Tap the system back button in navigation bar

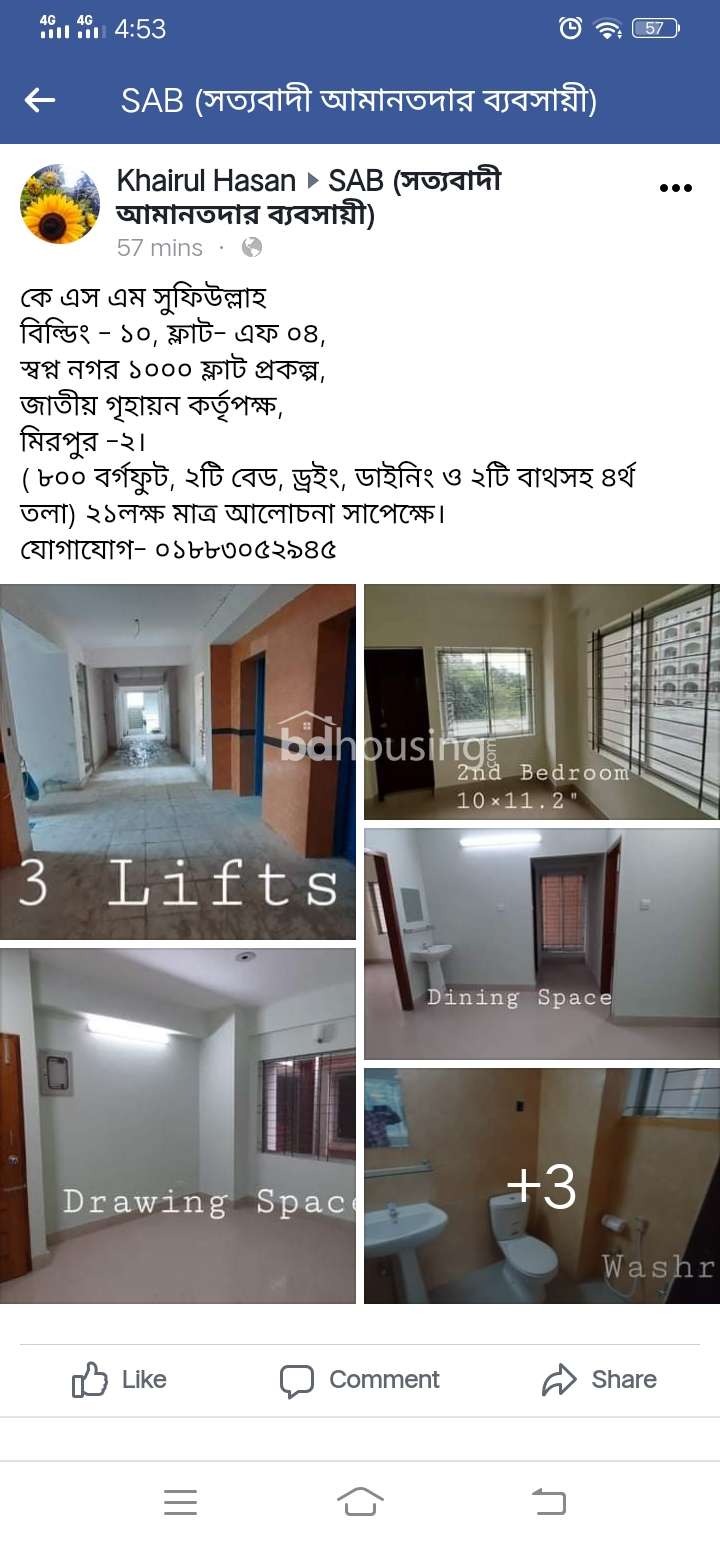coord(548,1501)
